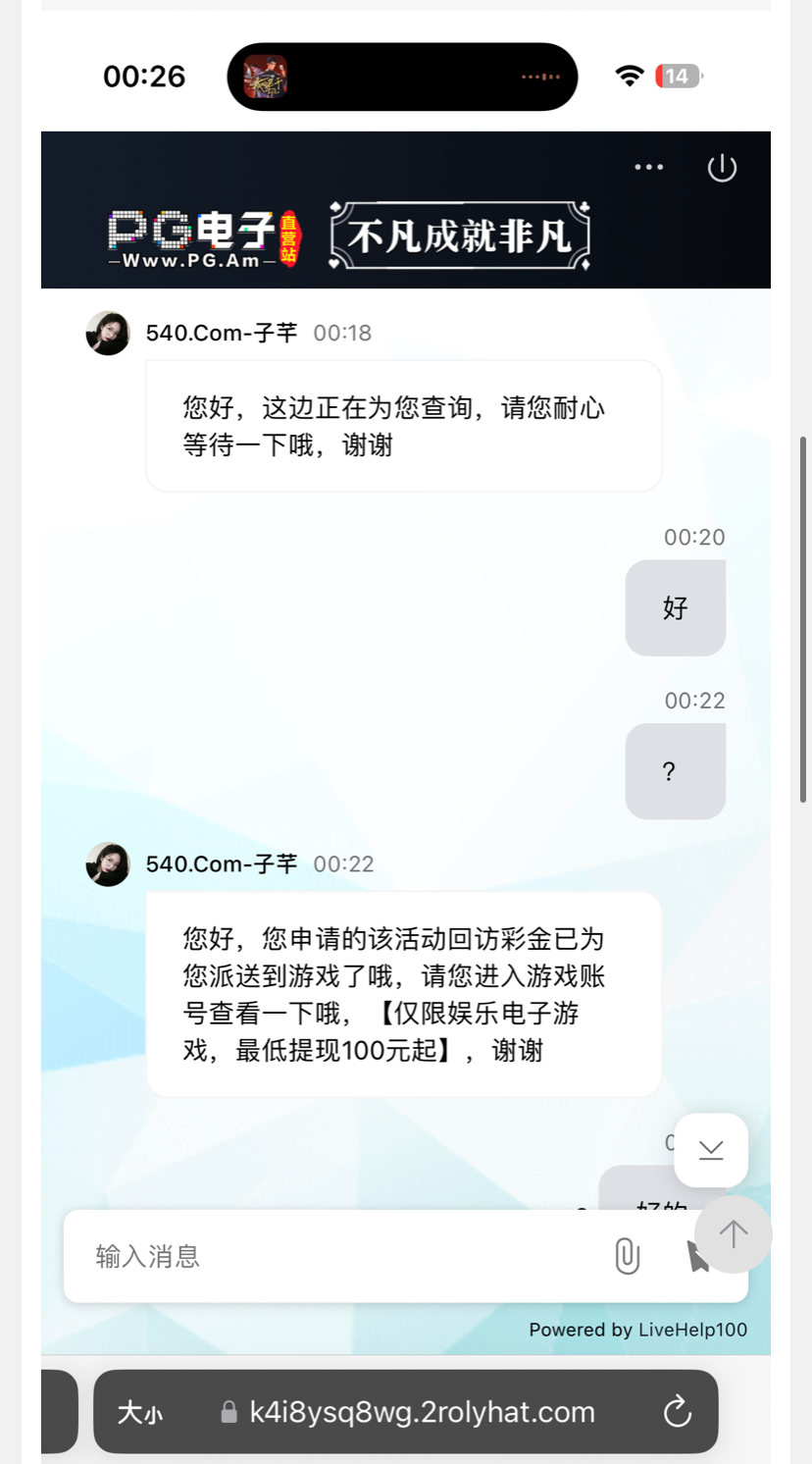The width and height of the screenshot is (812, 1464).
Task: Open the three-dot chat options menu
Action: 648,168
